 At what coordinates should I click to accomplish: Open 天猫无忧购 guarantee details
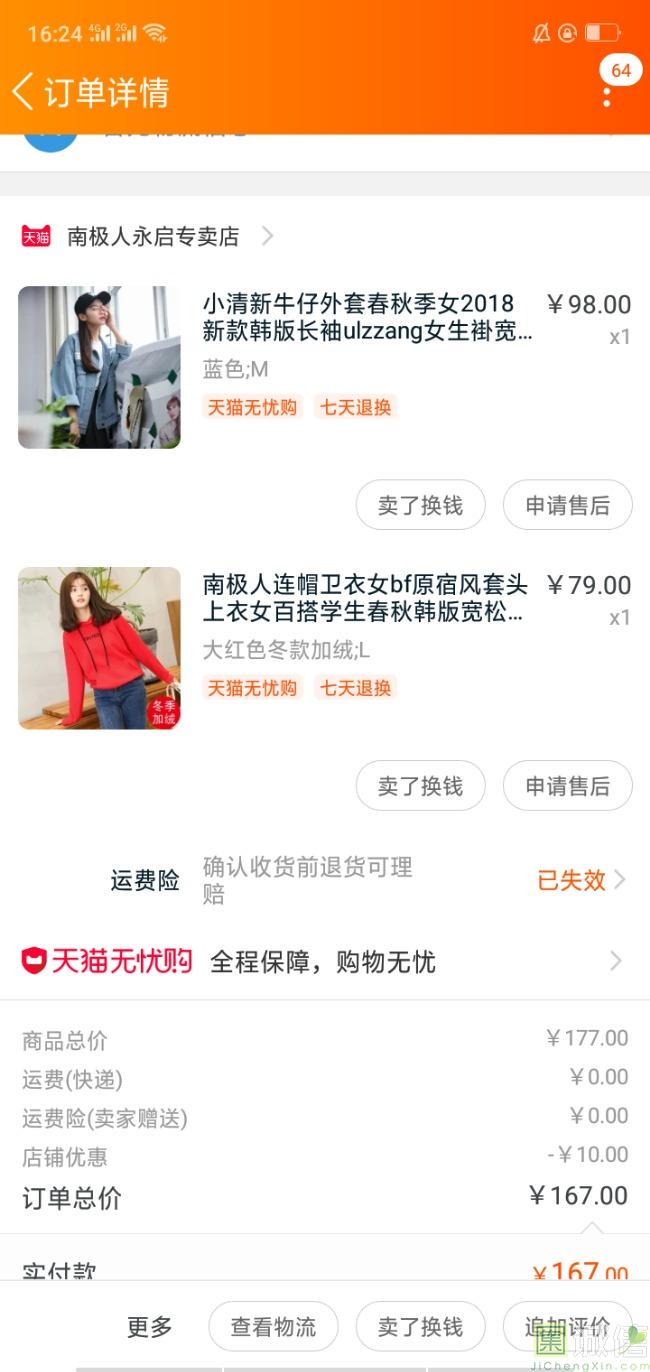(324, 962)
